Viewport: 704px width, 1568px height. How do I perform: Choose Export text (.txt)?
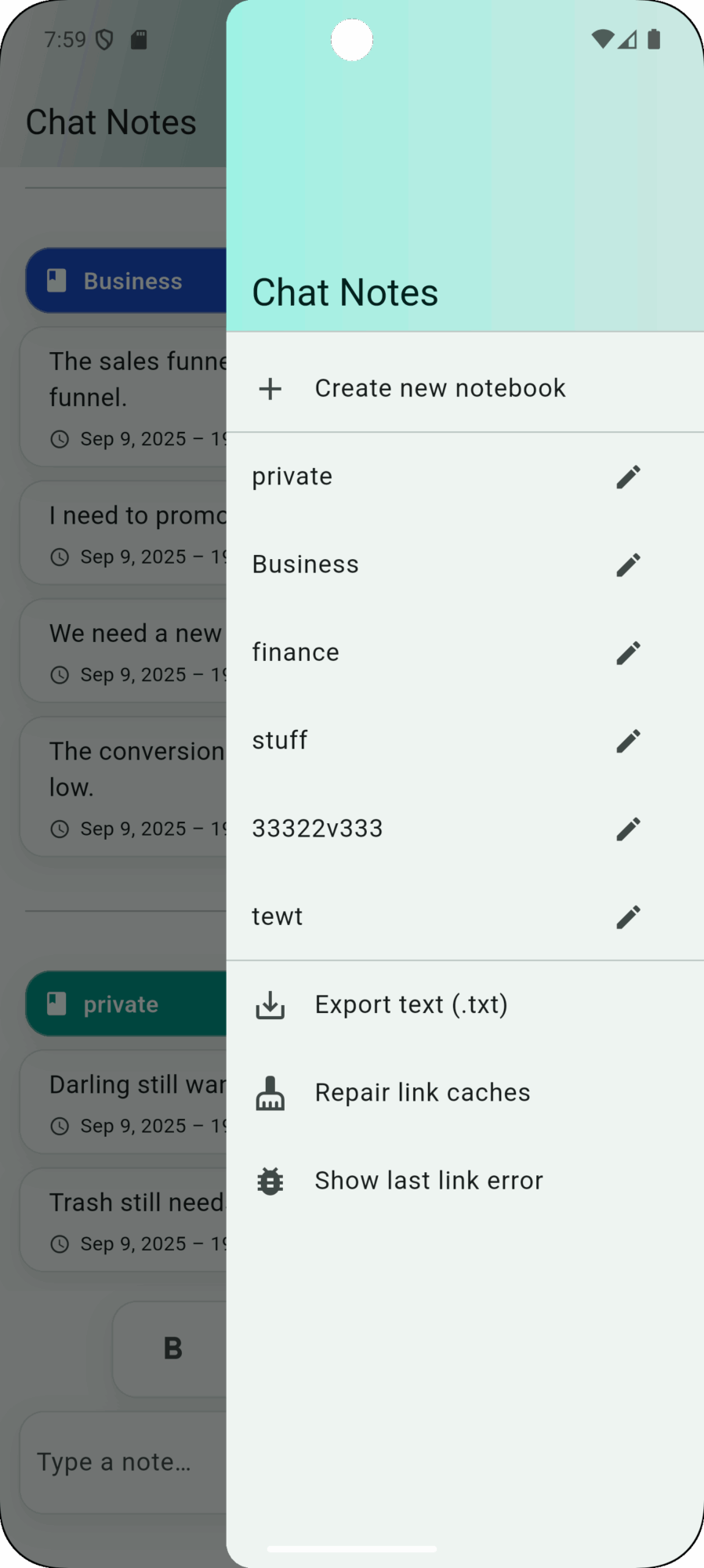411,1004
